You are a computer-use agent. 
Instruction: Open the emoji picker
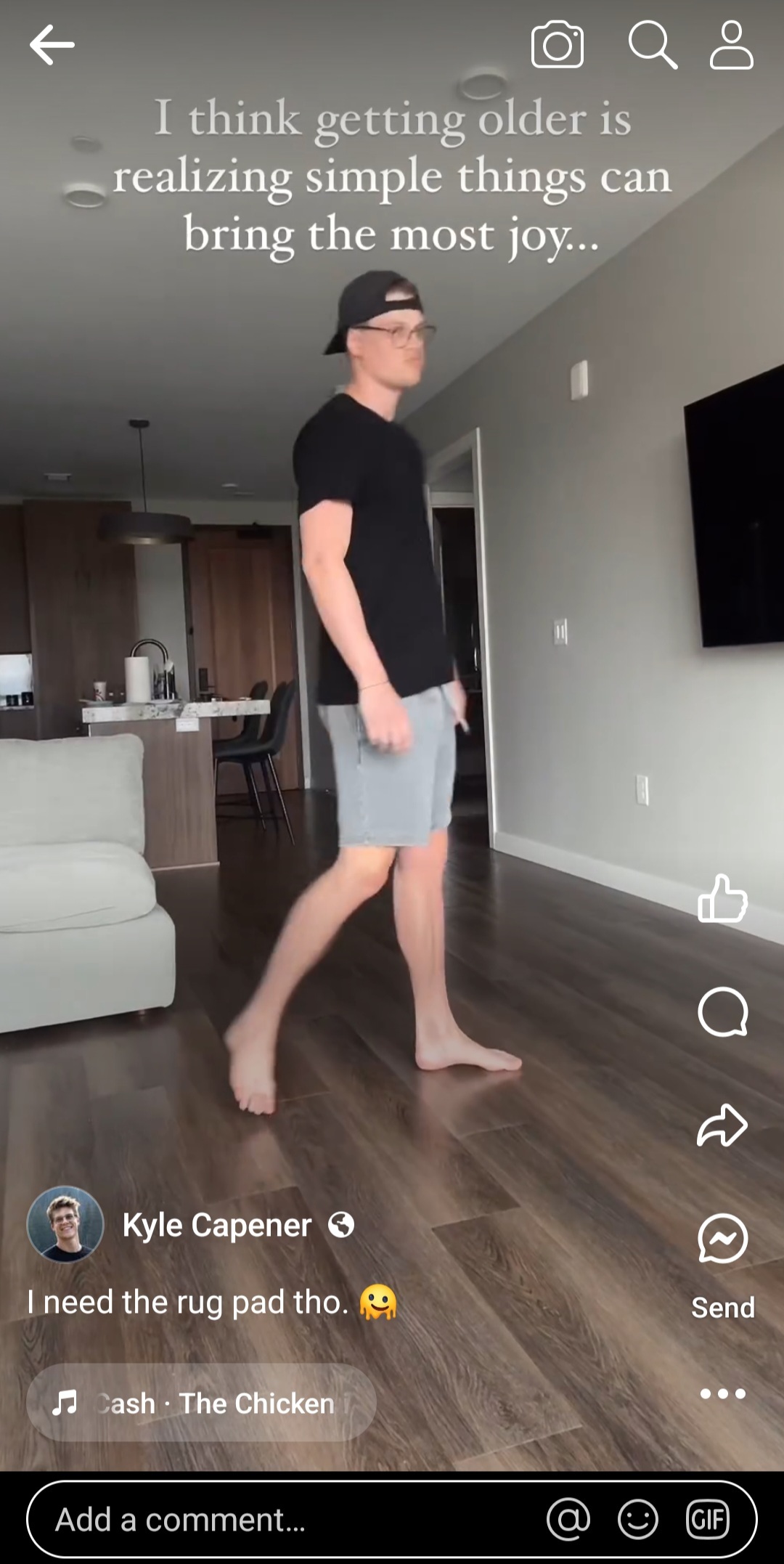637,1519
